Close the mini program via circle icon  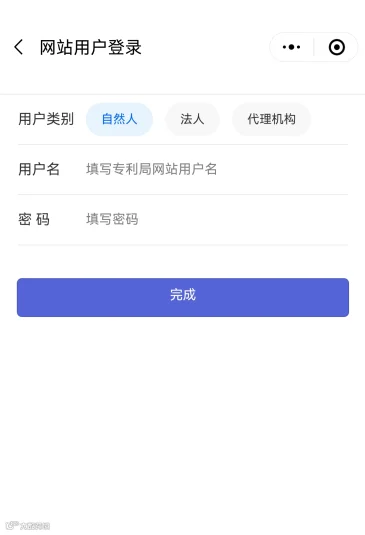point(337,47)
